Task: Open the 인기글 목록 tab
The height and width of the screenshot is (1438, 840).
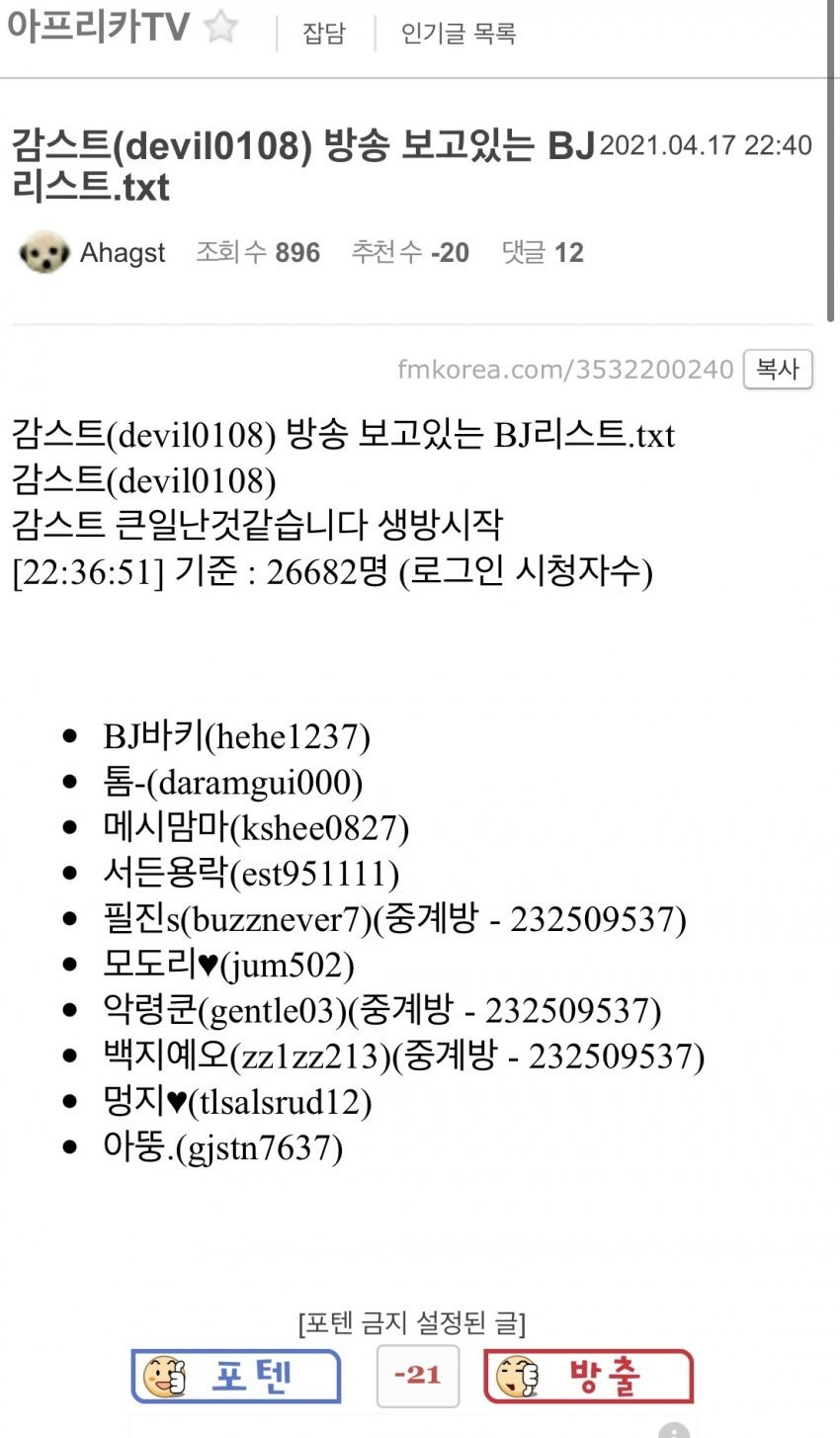Action: (x=459, y=34)
